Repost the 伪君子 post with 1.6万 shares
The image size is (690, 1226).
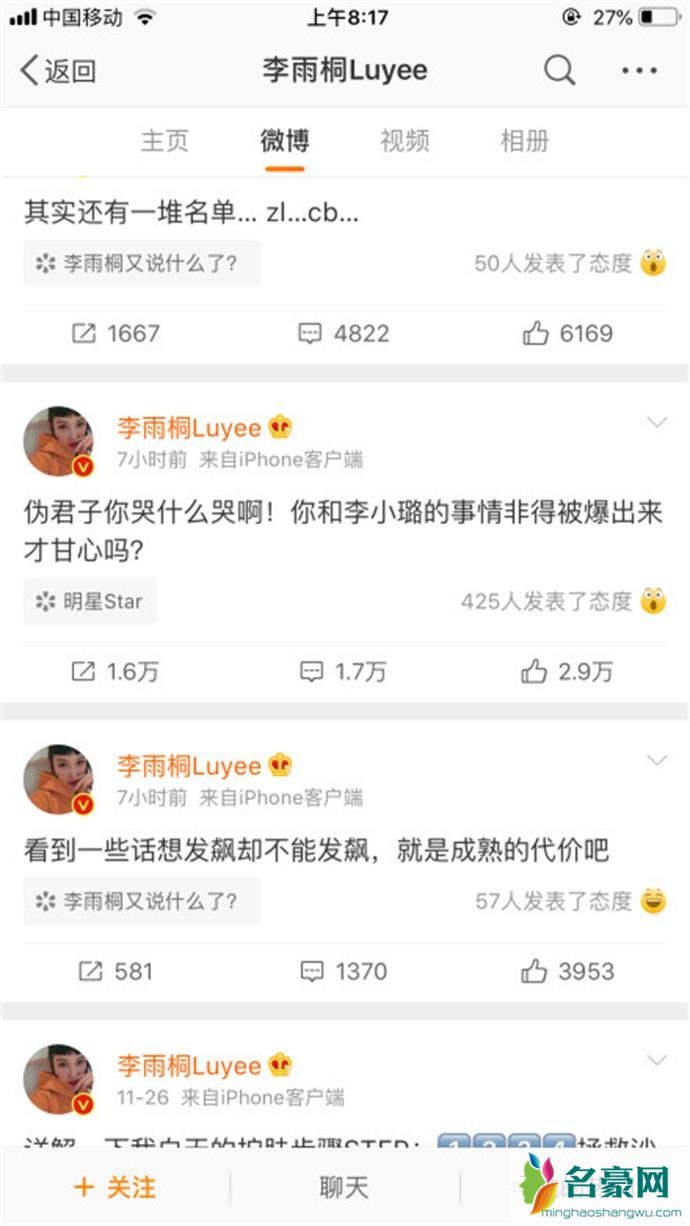point(116,672)
